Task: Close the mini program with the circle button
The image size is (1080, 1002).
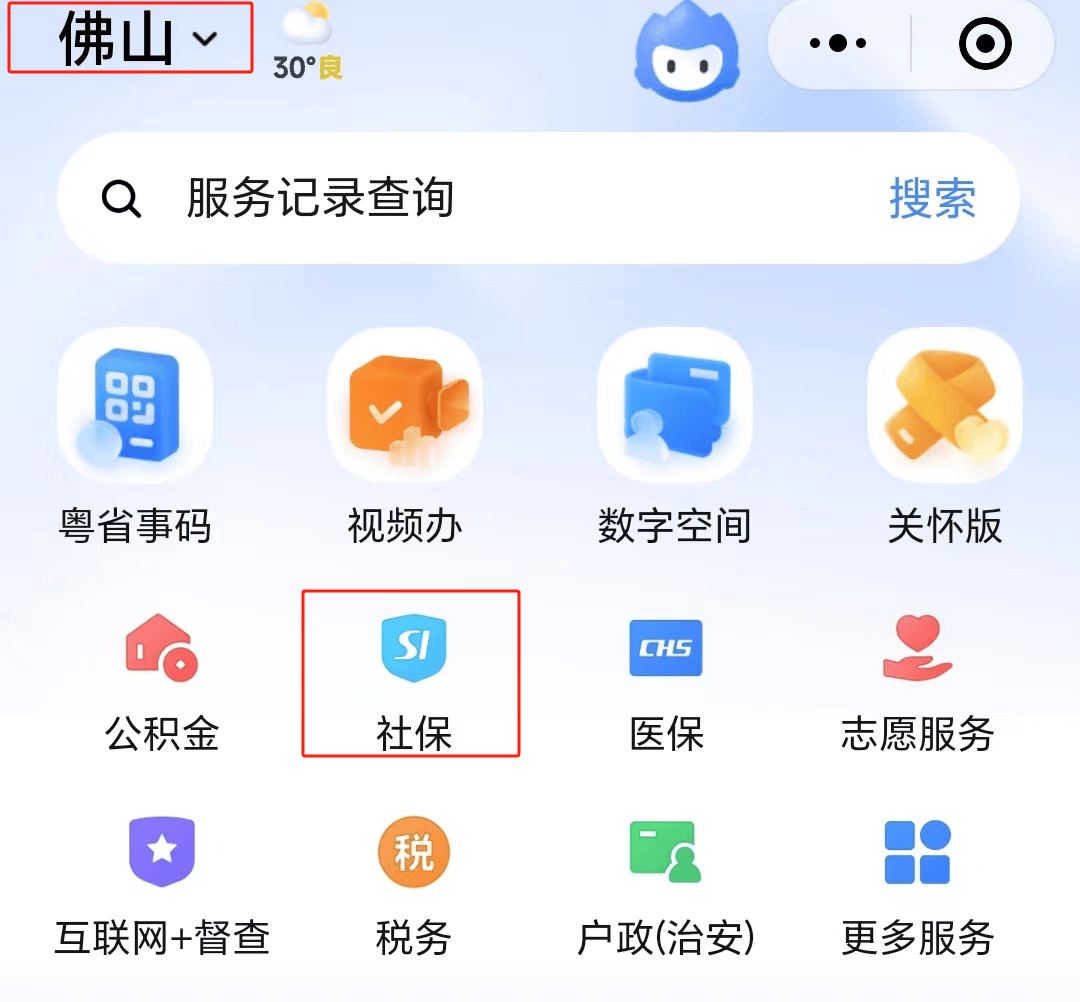Action: click(984, 43)
